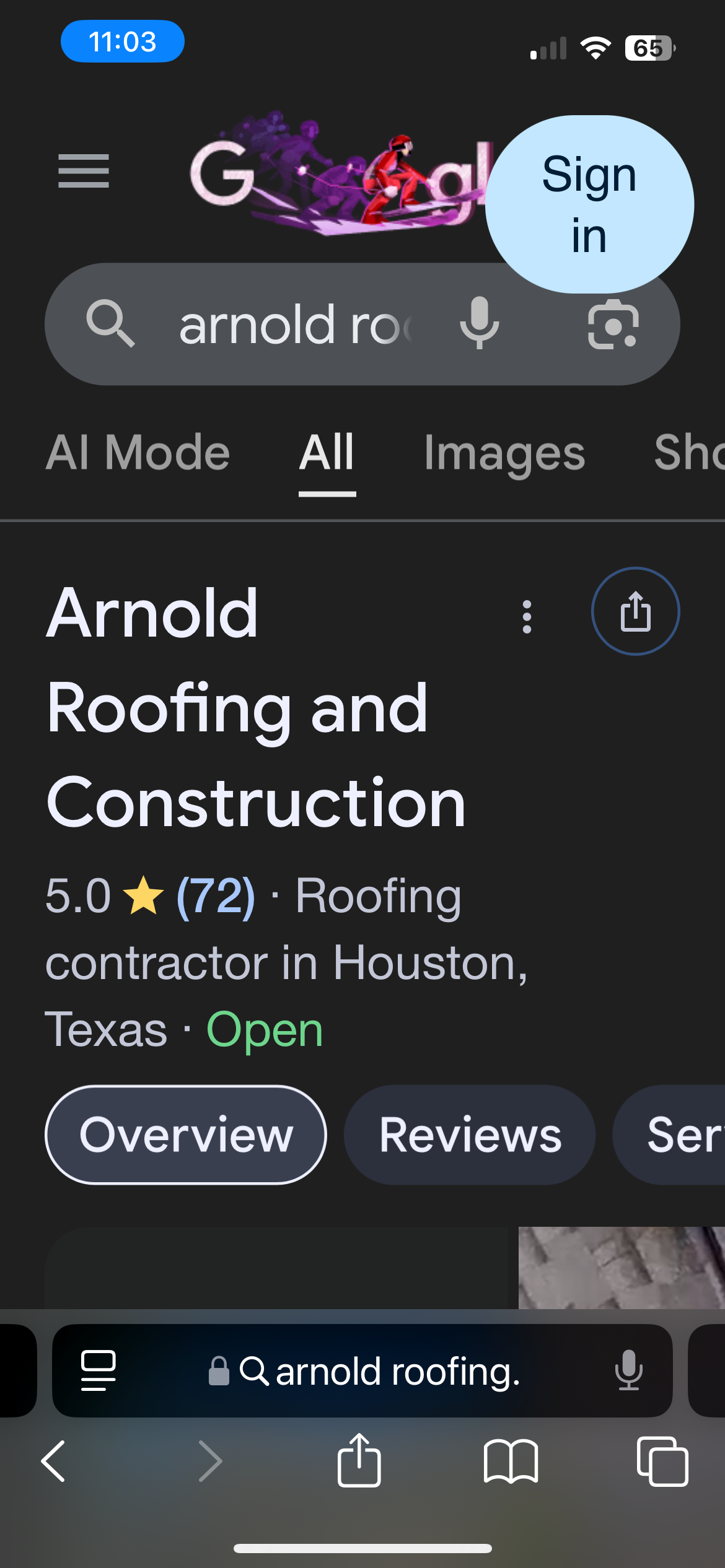This screenshot has width=725, height=1568.
Task: Select the Overview chip
Action: pos(186,1135)
